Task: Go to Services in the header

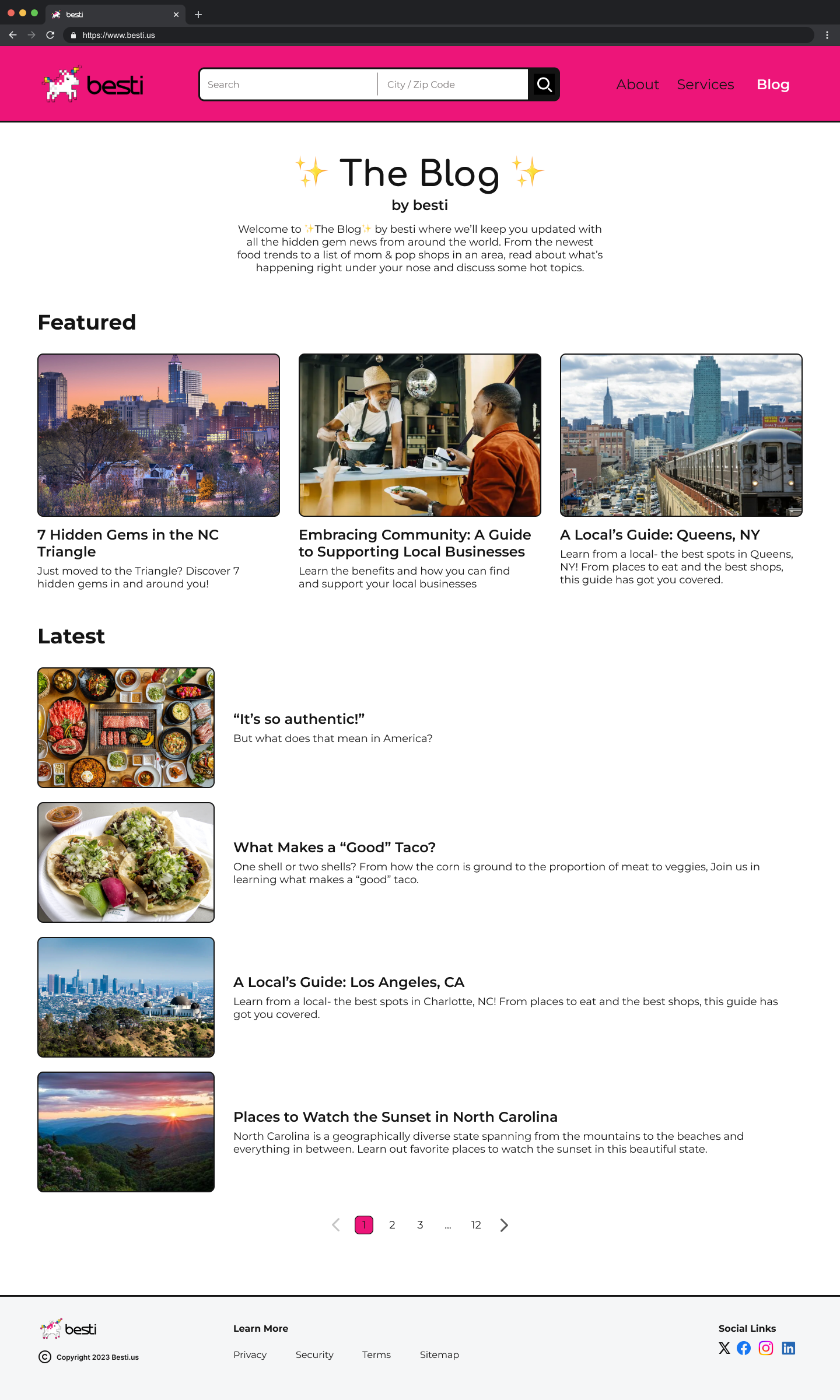Action: (705, 85)
